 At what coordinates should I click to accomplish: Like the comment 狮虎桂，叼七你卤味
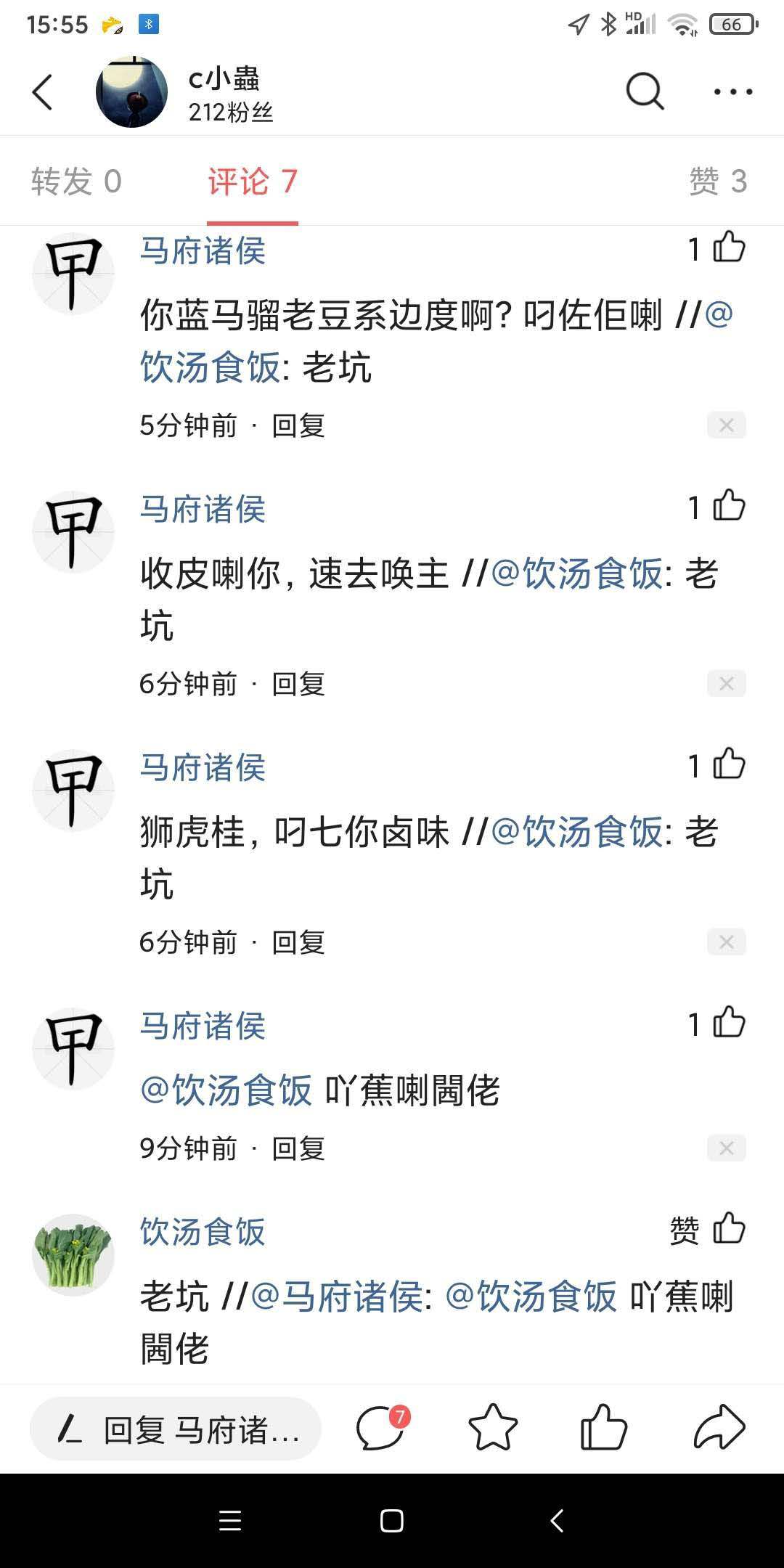(x=728, y=764)
